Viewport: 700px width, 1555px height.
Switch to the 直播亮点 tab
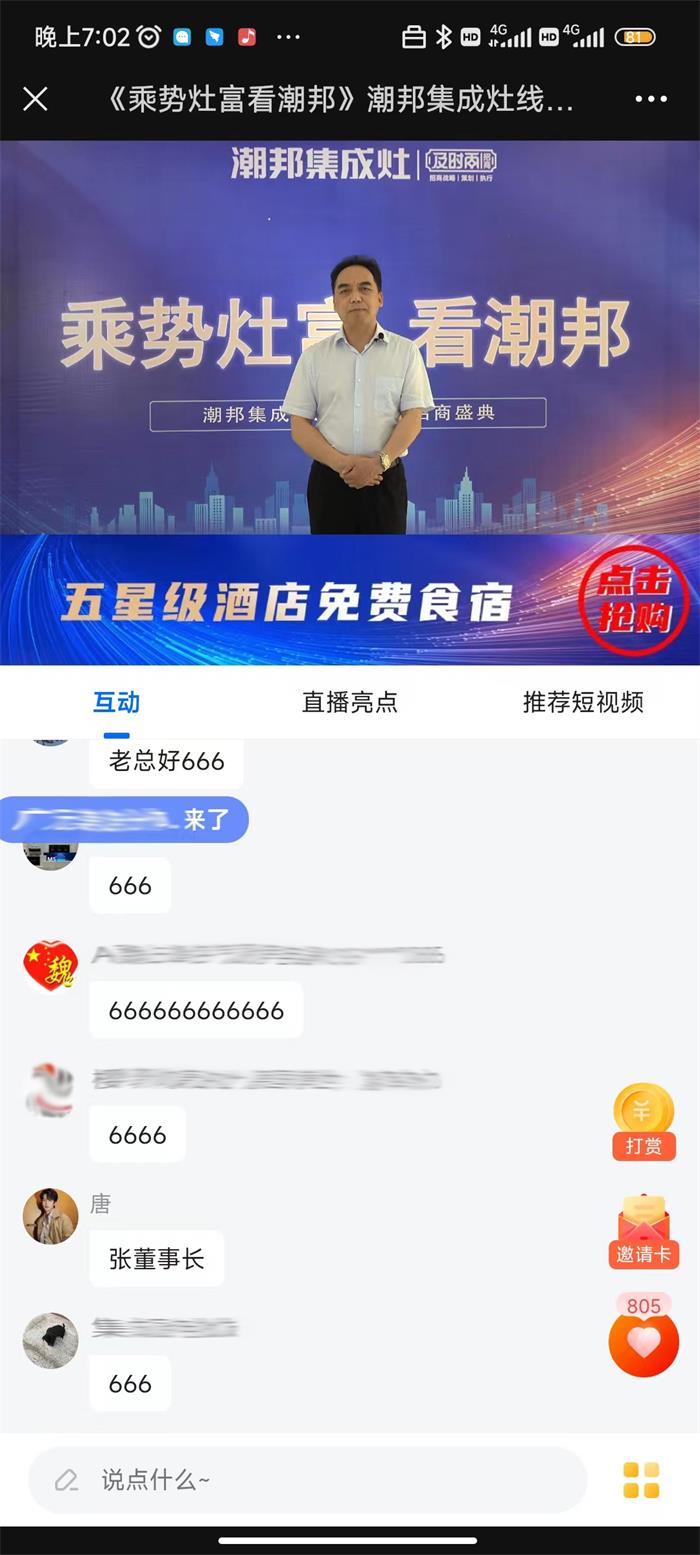[349, 702]
